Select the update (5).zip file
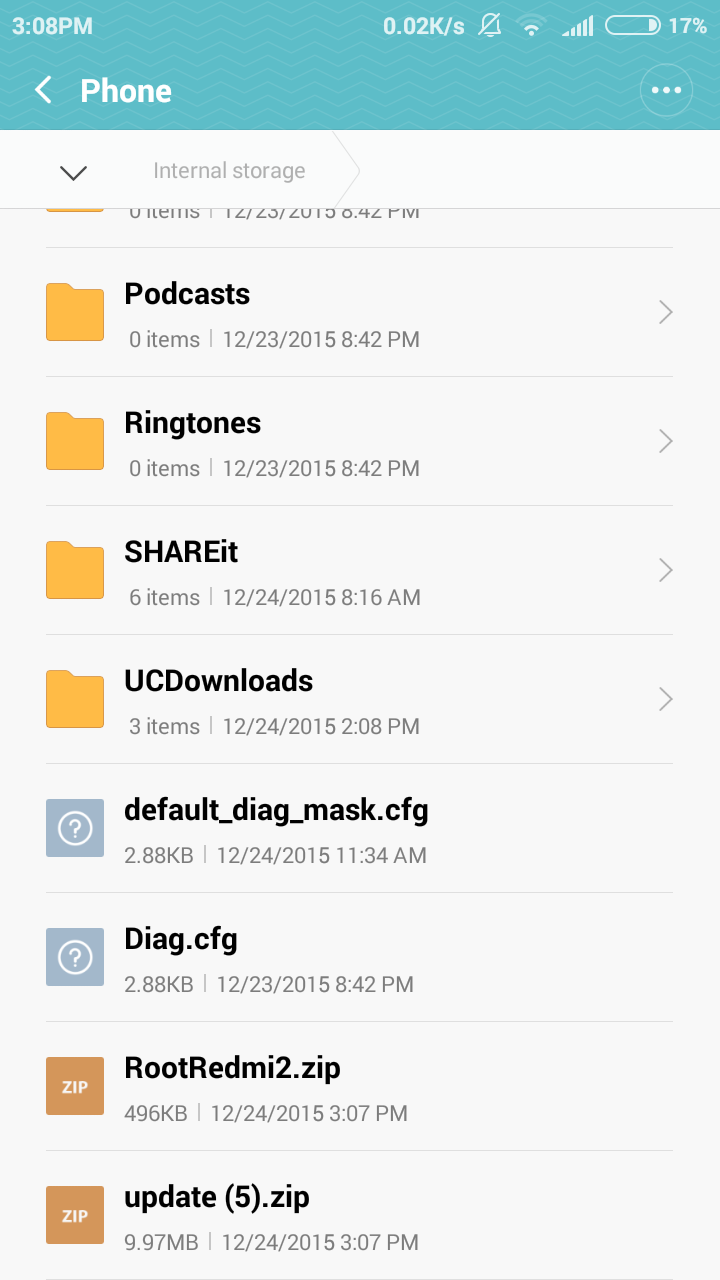Viewport: 720px width, 1280px height. pos(360,1216)
